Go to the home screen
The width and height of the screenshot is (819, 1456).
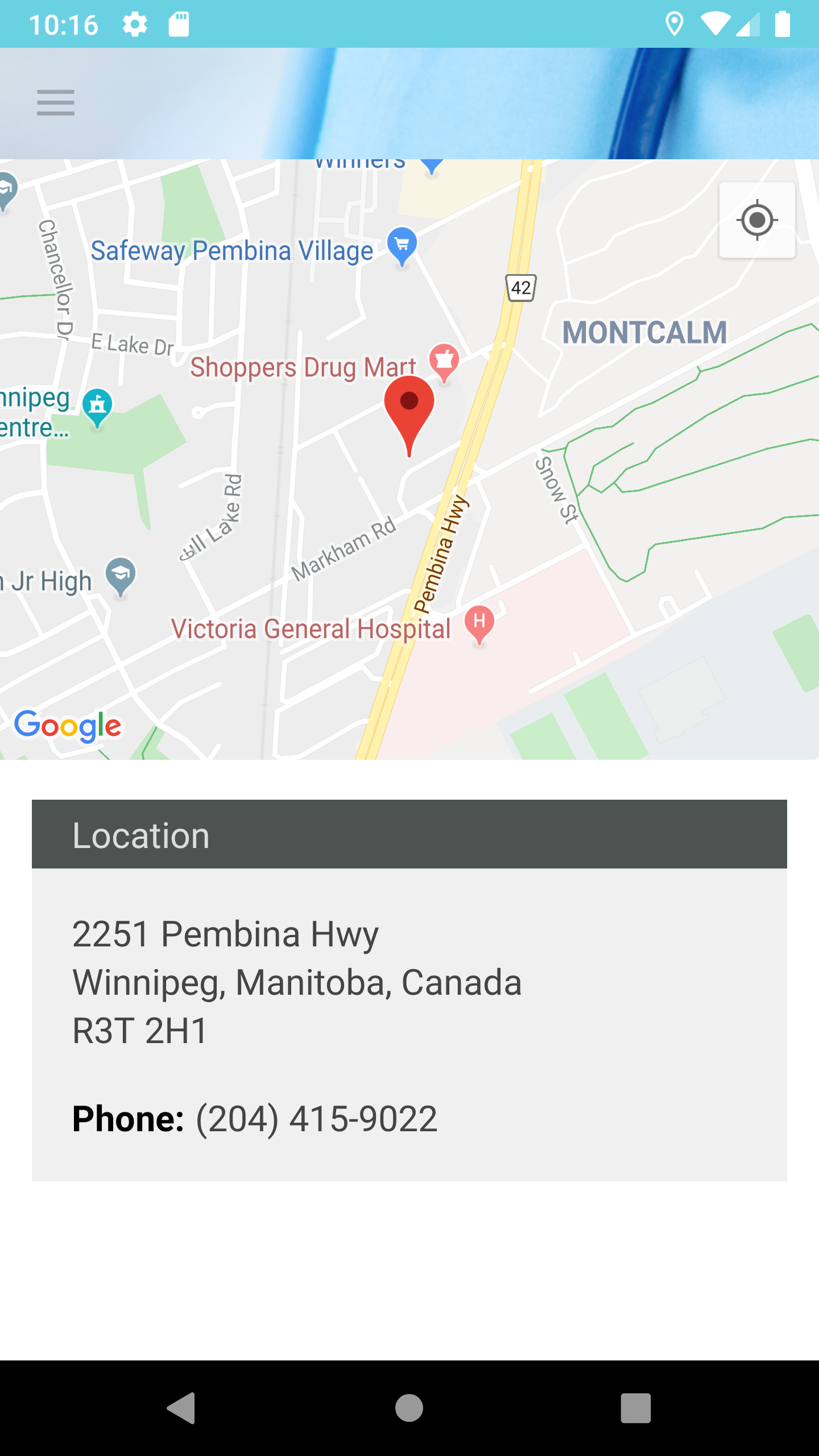[x=409, y=1408]
